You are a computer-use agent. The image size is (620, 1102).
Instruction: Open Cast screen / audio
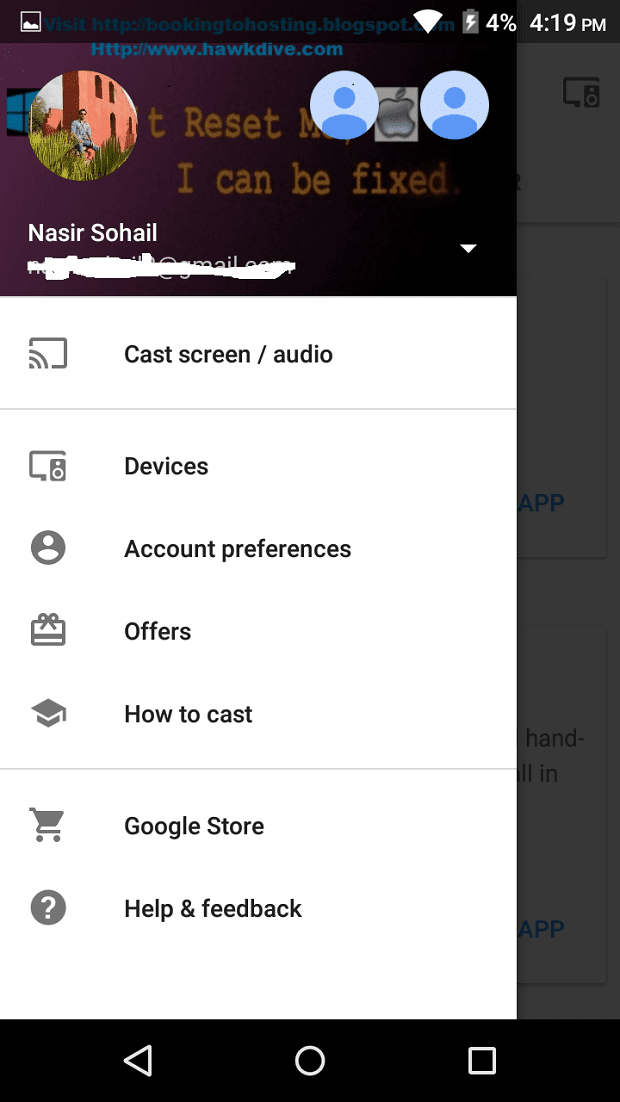[228, 354]
